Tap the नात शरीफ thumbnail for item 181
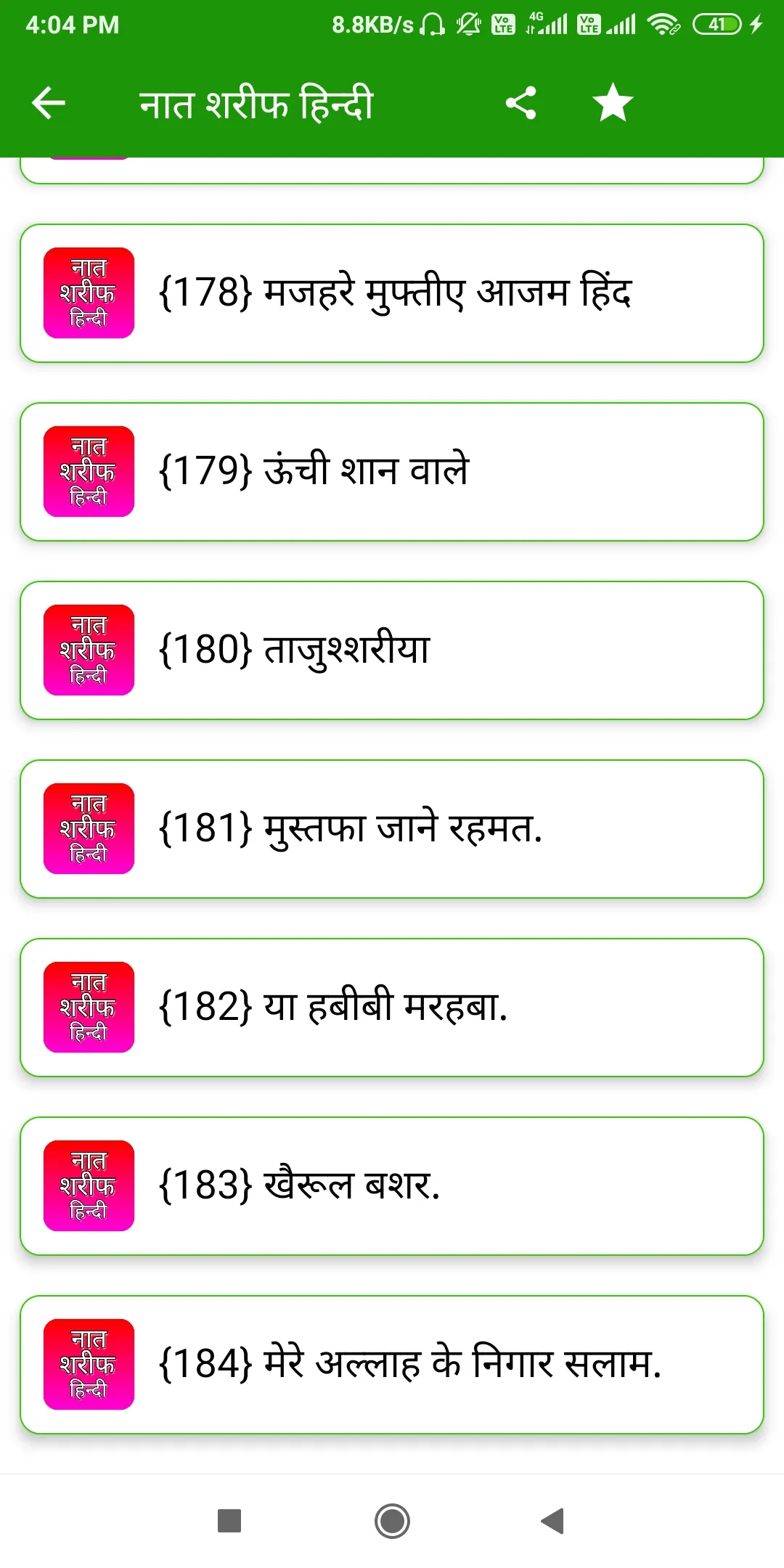784x1568 pixels. coord(89,828)
